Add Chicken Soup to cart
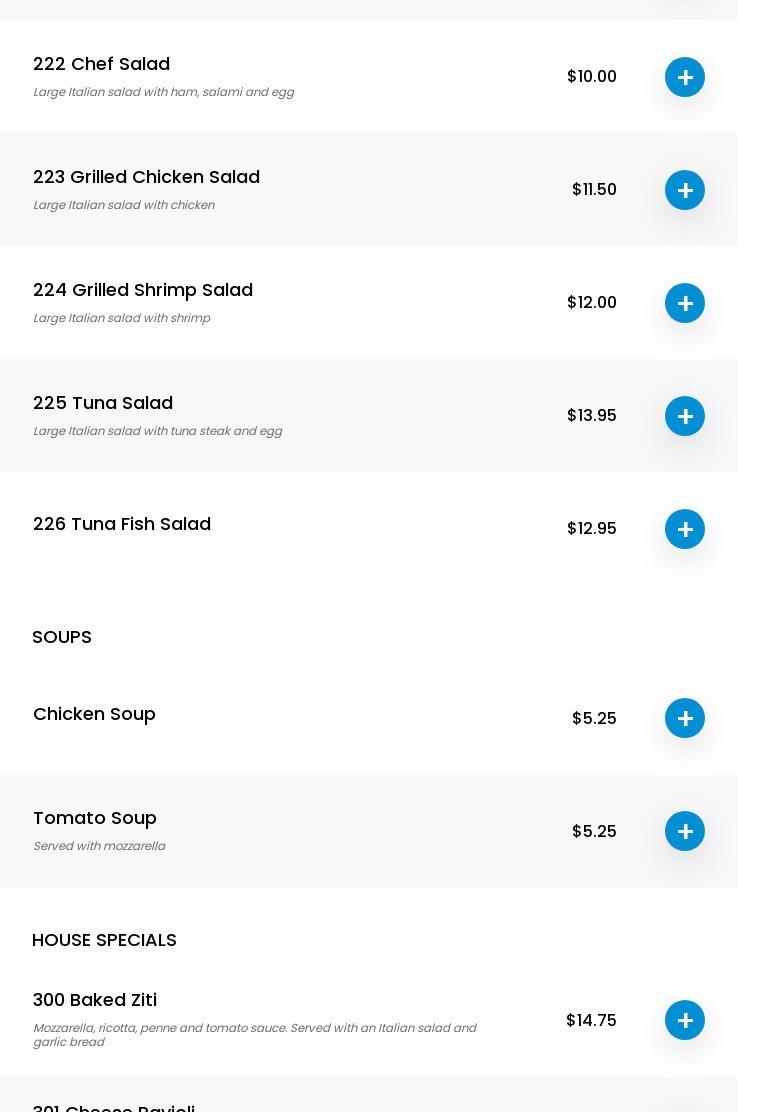770x1112 pixels. (685, 718)
